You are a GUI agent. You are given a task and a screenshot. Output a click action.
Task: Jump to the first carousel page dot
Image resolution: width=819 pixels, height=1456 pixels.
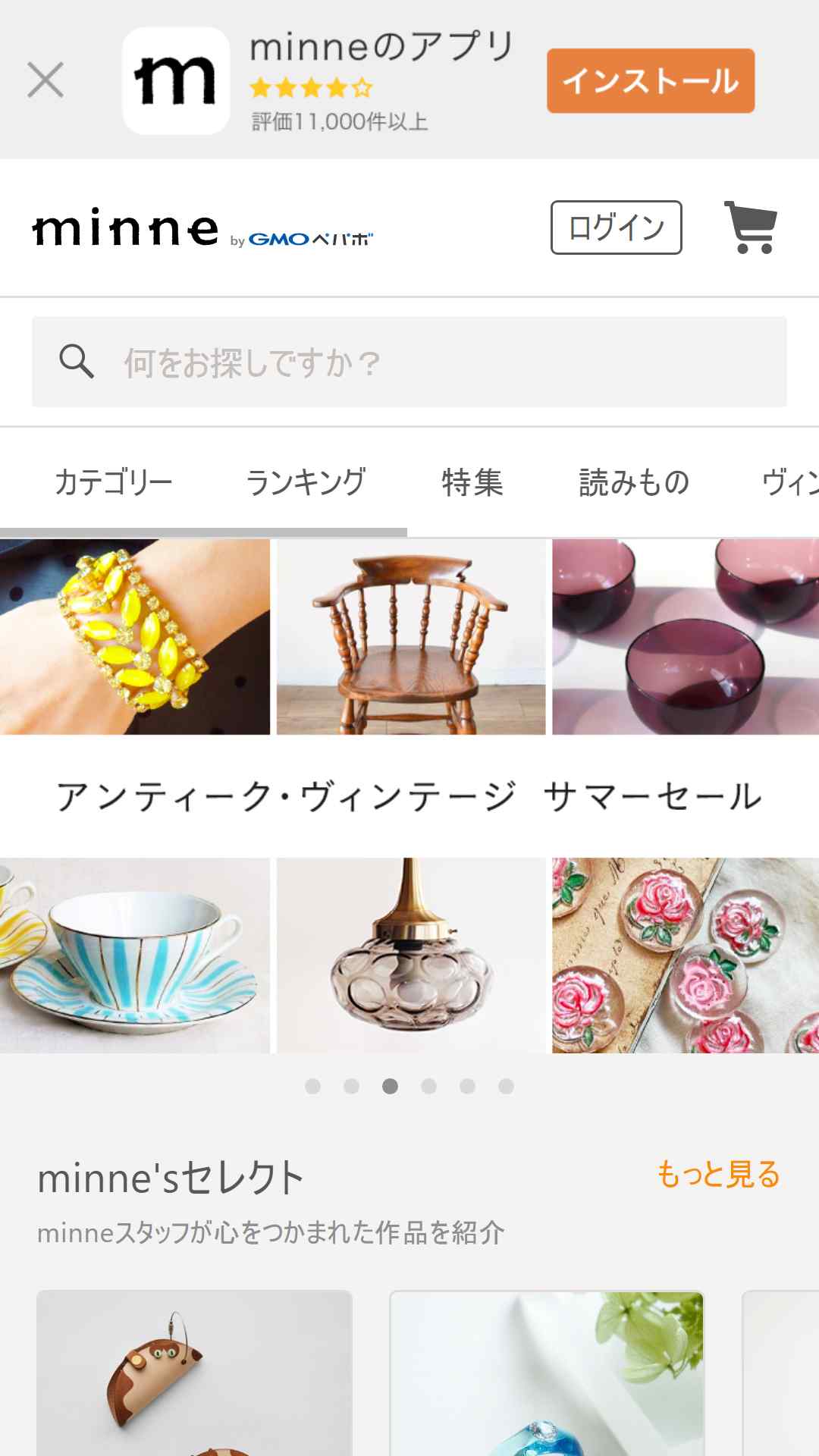312,1087
